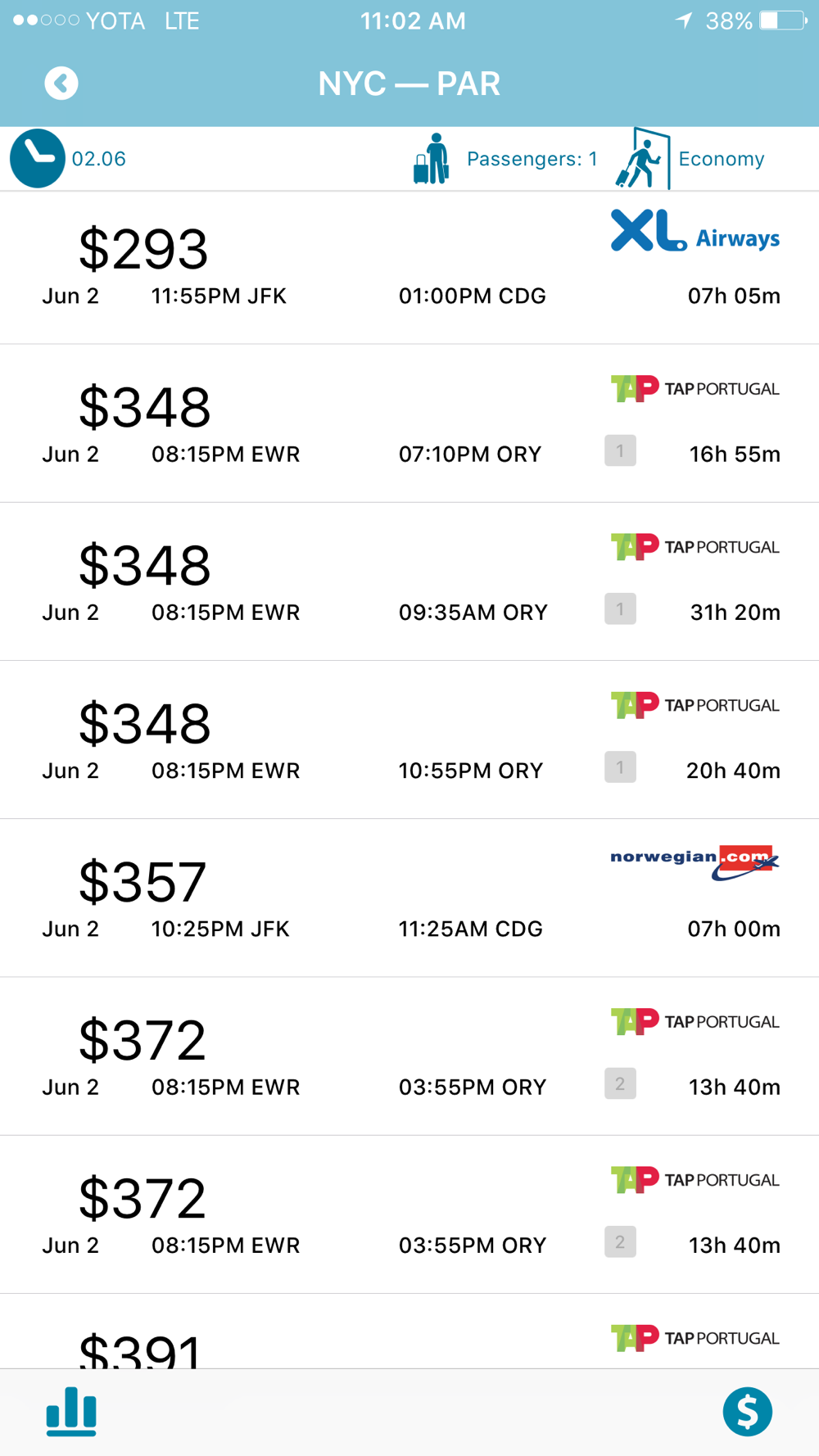Open the $293 XL Airways flight
Screen dimensions: 819x1456
click(x=409, y=268)
